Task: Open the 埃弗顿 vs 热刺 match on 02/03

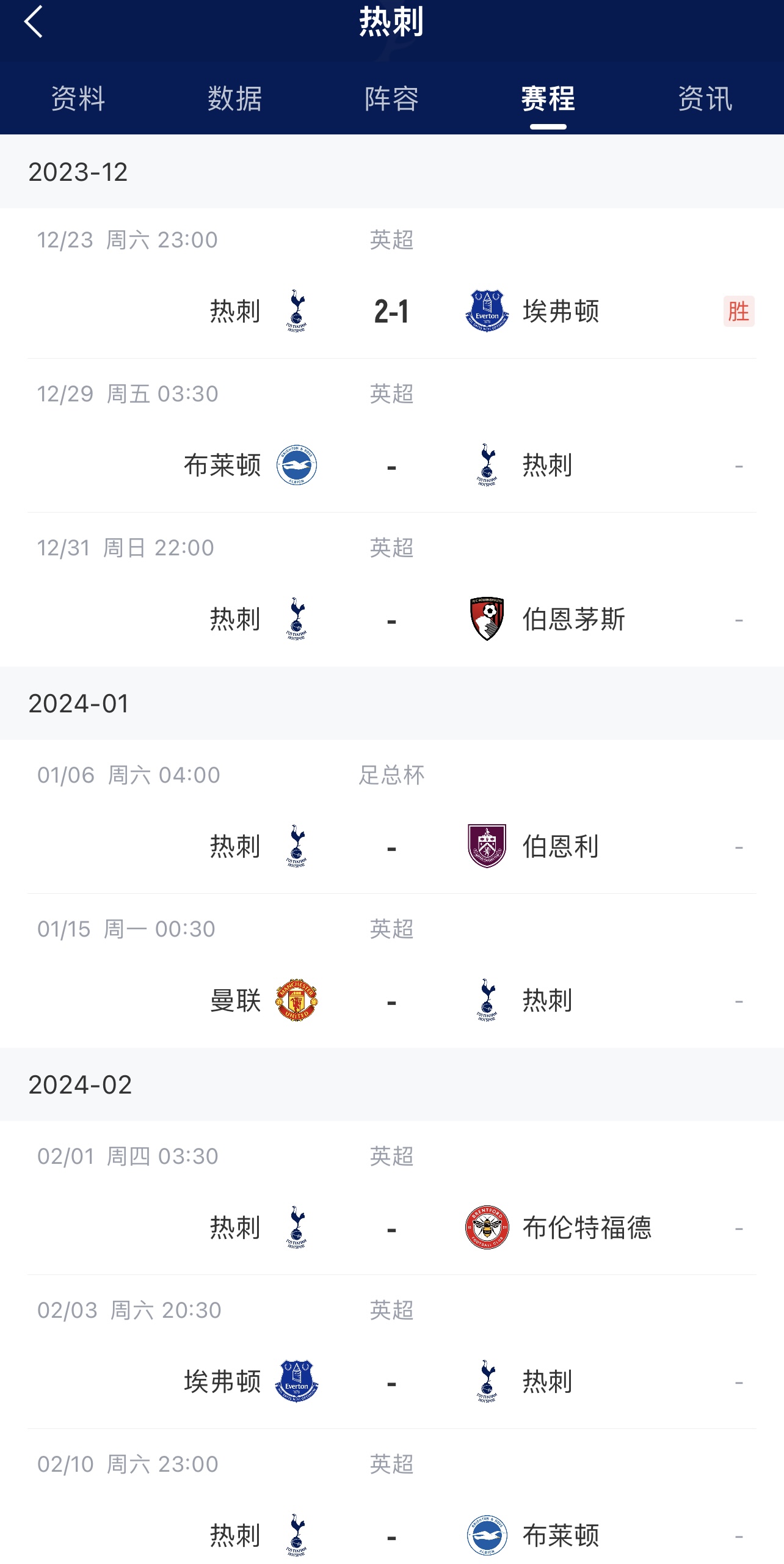Action: (392, 1352)
